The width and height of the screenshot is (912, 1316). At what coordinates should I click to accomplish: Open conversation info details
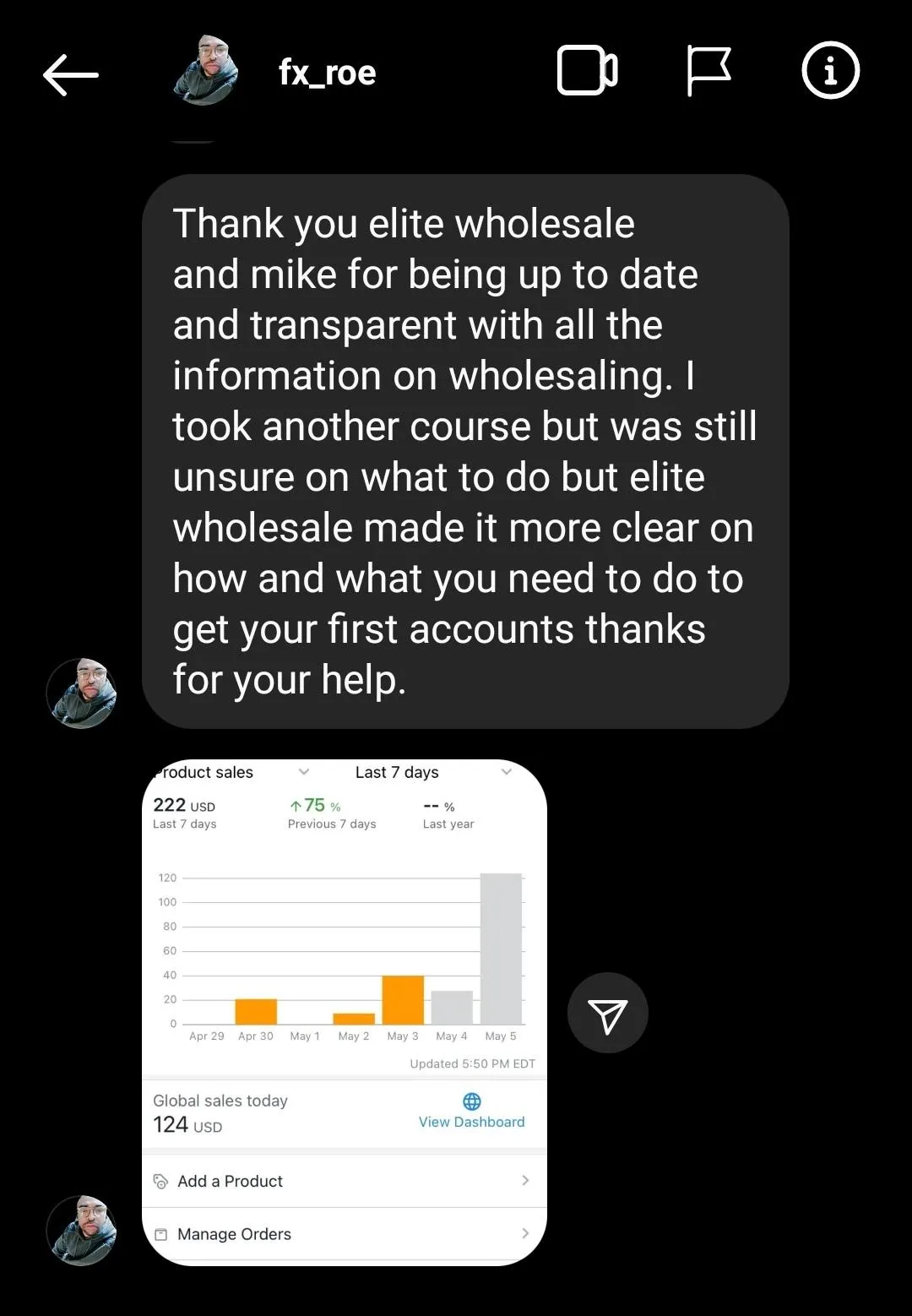(x=830, y=71)
